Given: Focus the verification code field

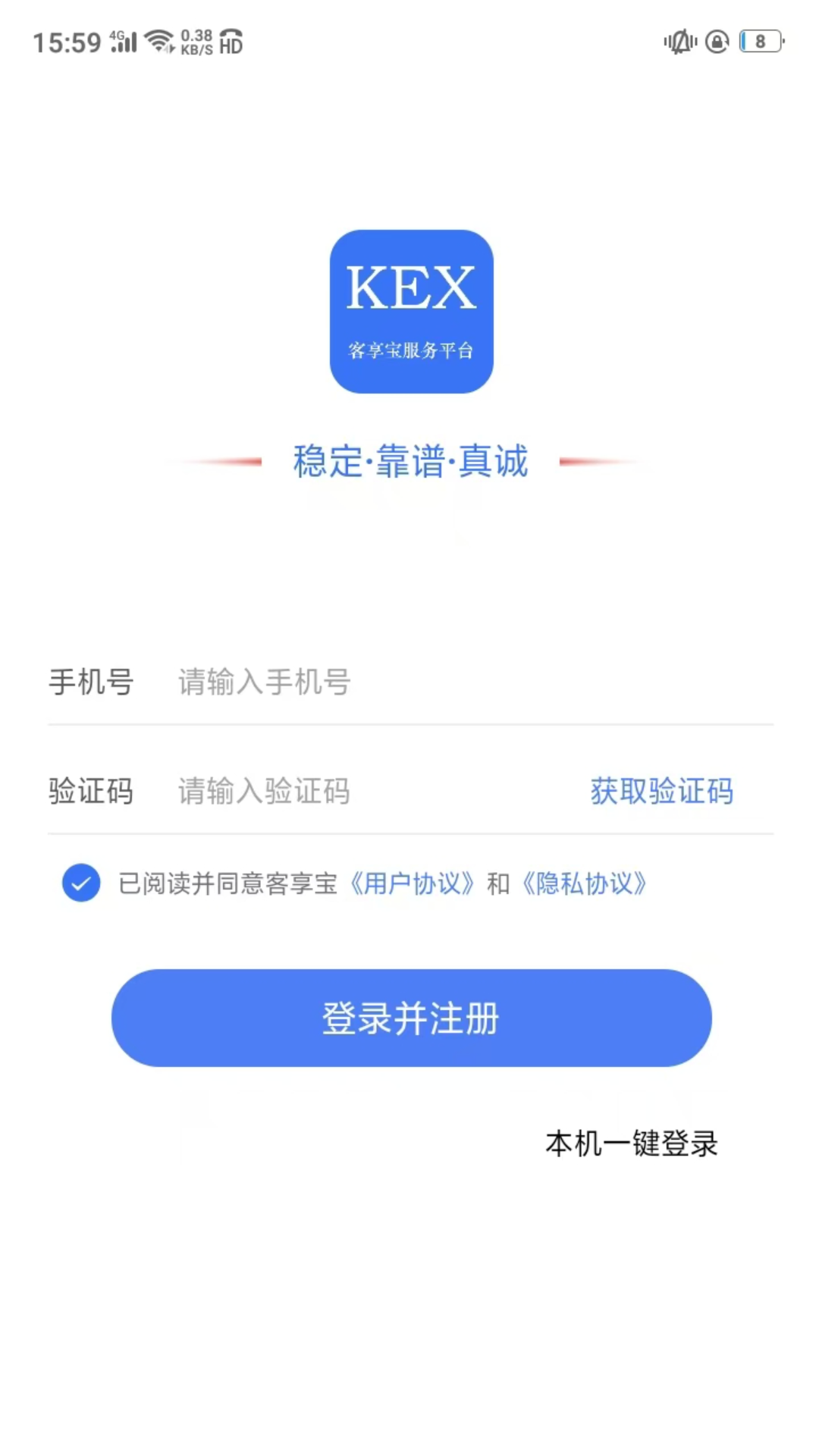Looking at the screenshot, I should [364, 791].
